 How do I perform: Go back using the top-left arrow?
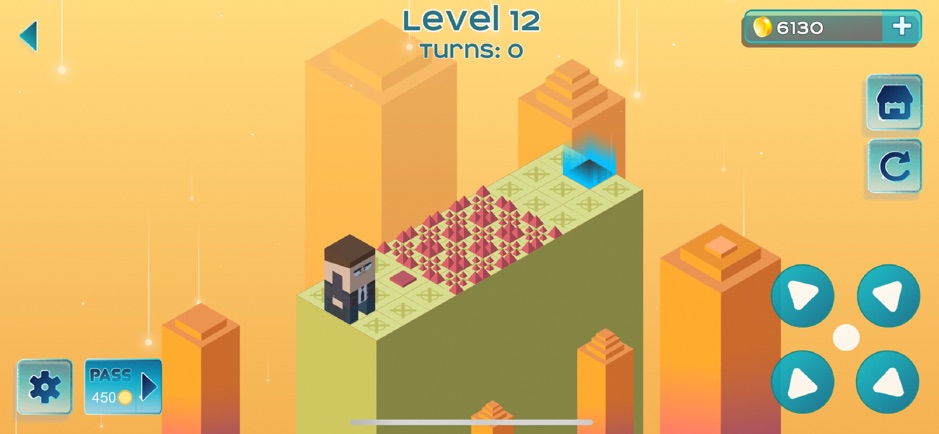pos(28,36)
